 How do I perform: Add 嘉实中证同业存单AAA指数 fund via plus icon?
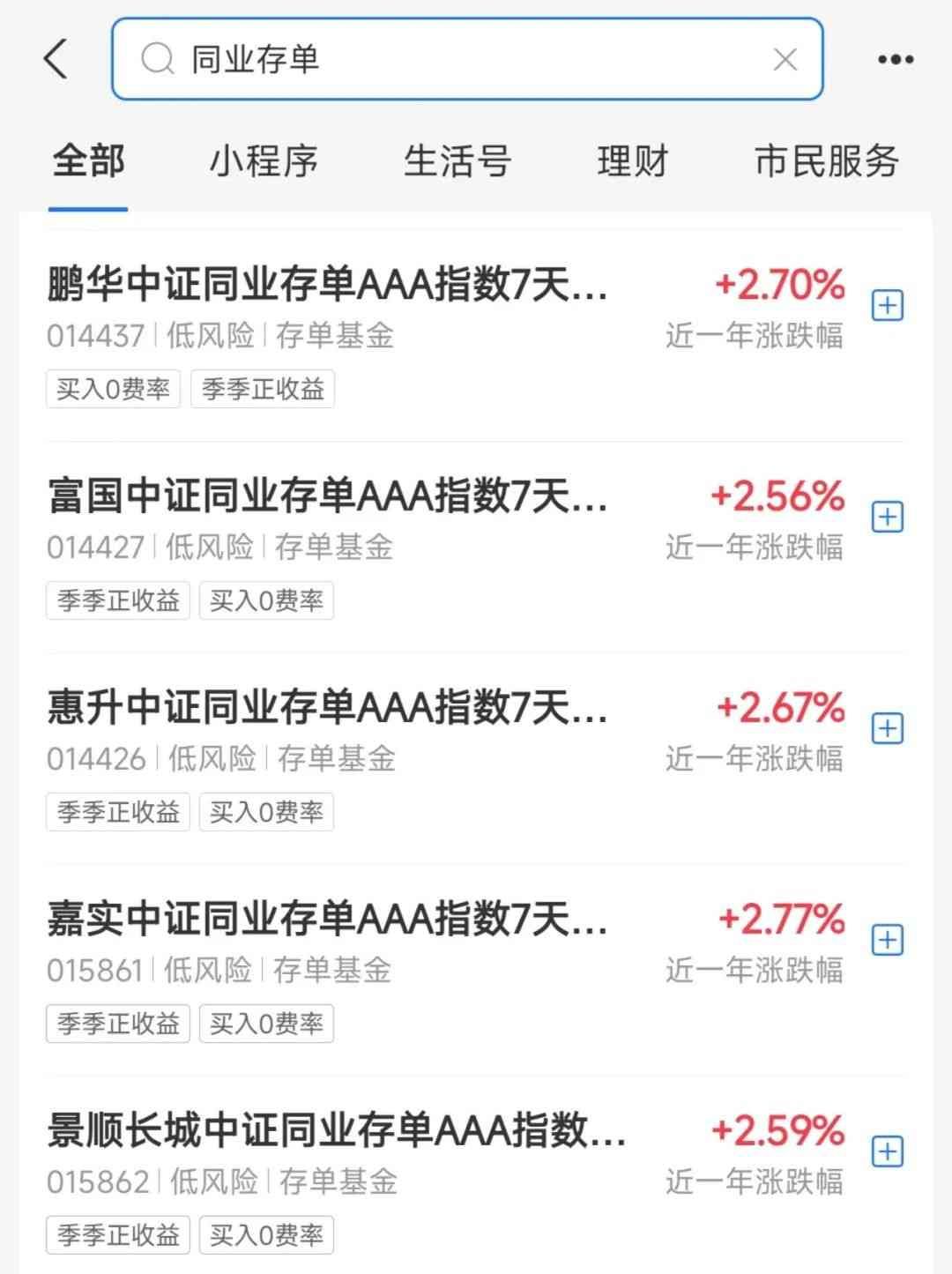tap(888, 941)
